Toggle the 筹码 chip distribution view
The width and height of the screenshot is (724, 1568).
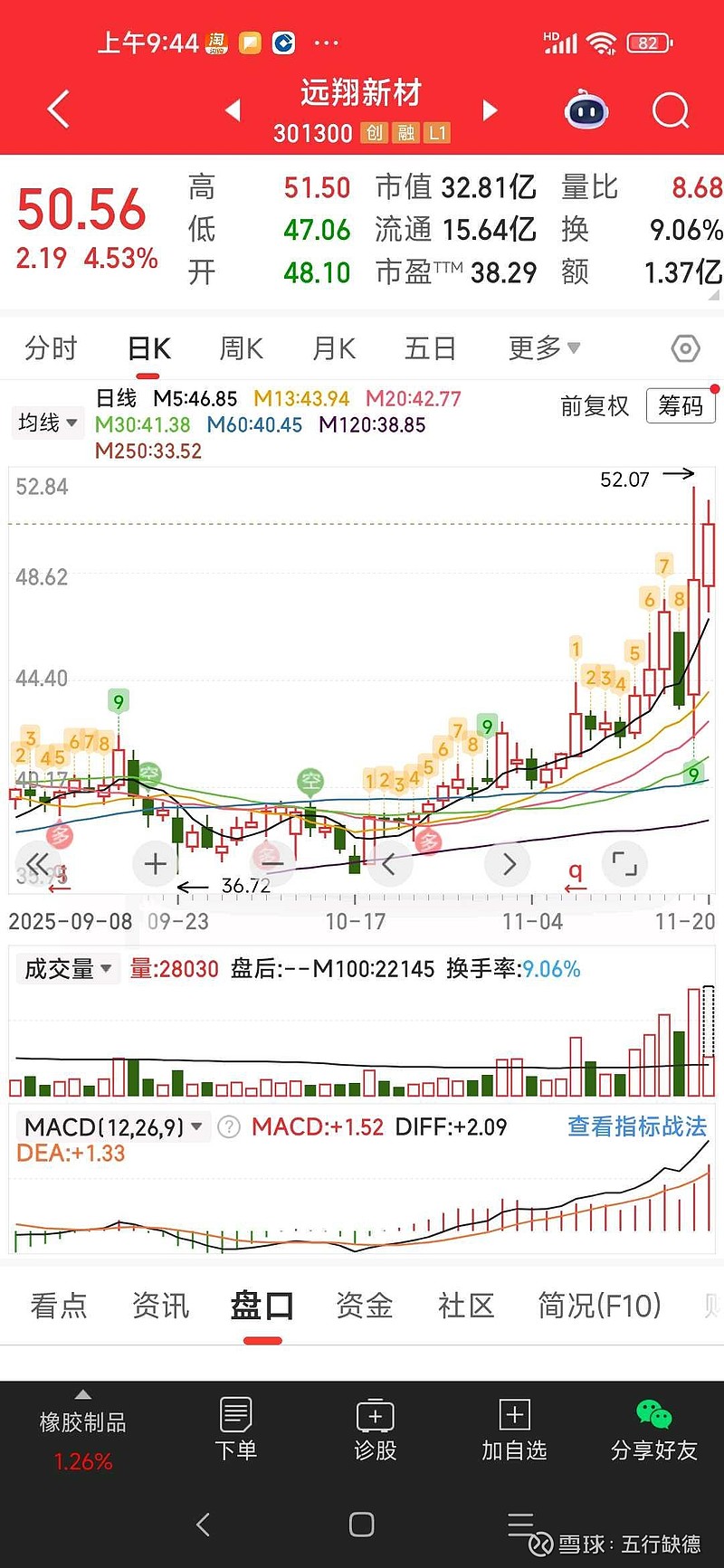681,407
